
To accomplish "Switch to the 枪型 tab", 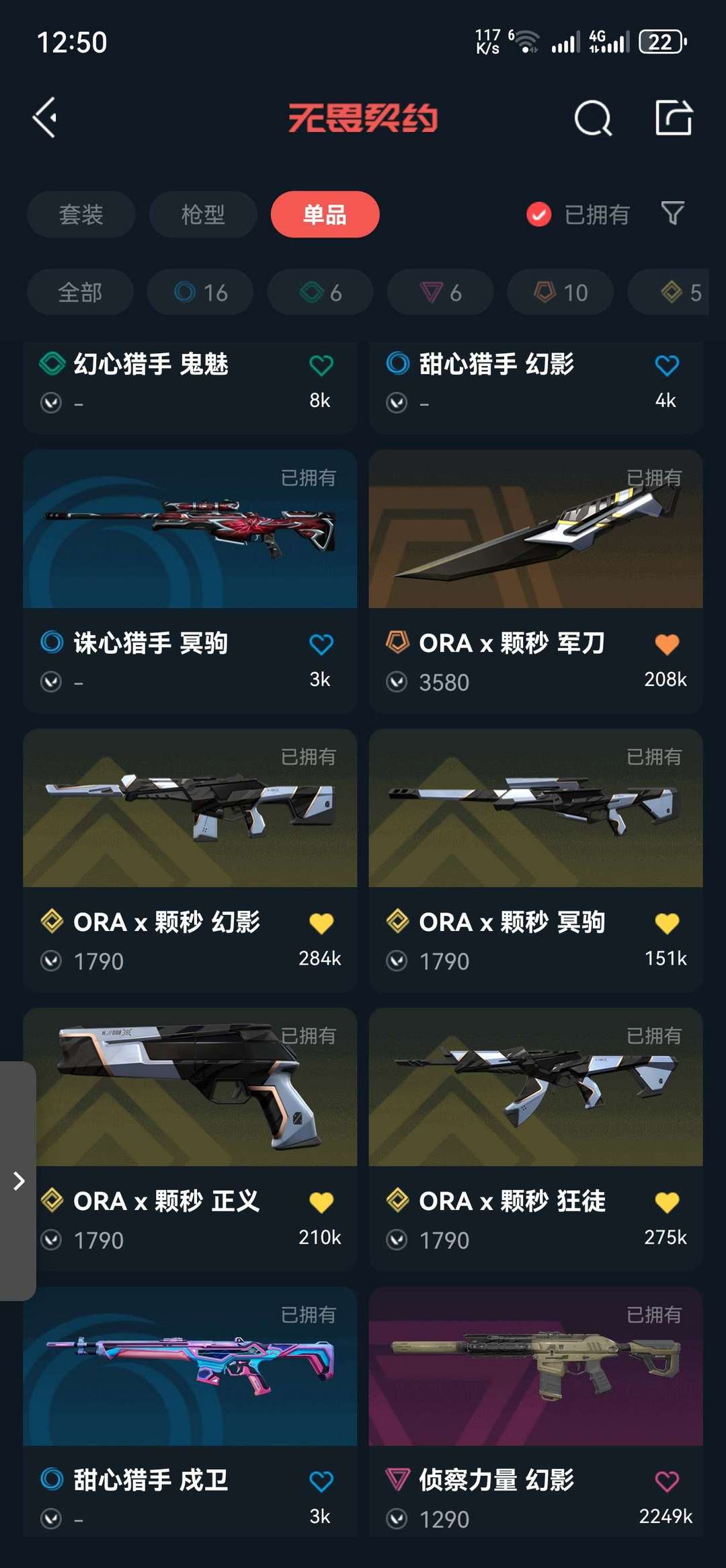I will tap(203, 215).
